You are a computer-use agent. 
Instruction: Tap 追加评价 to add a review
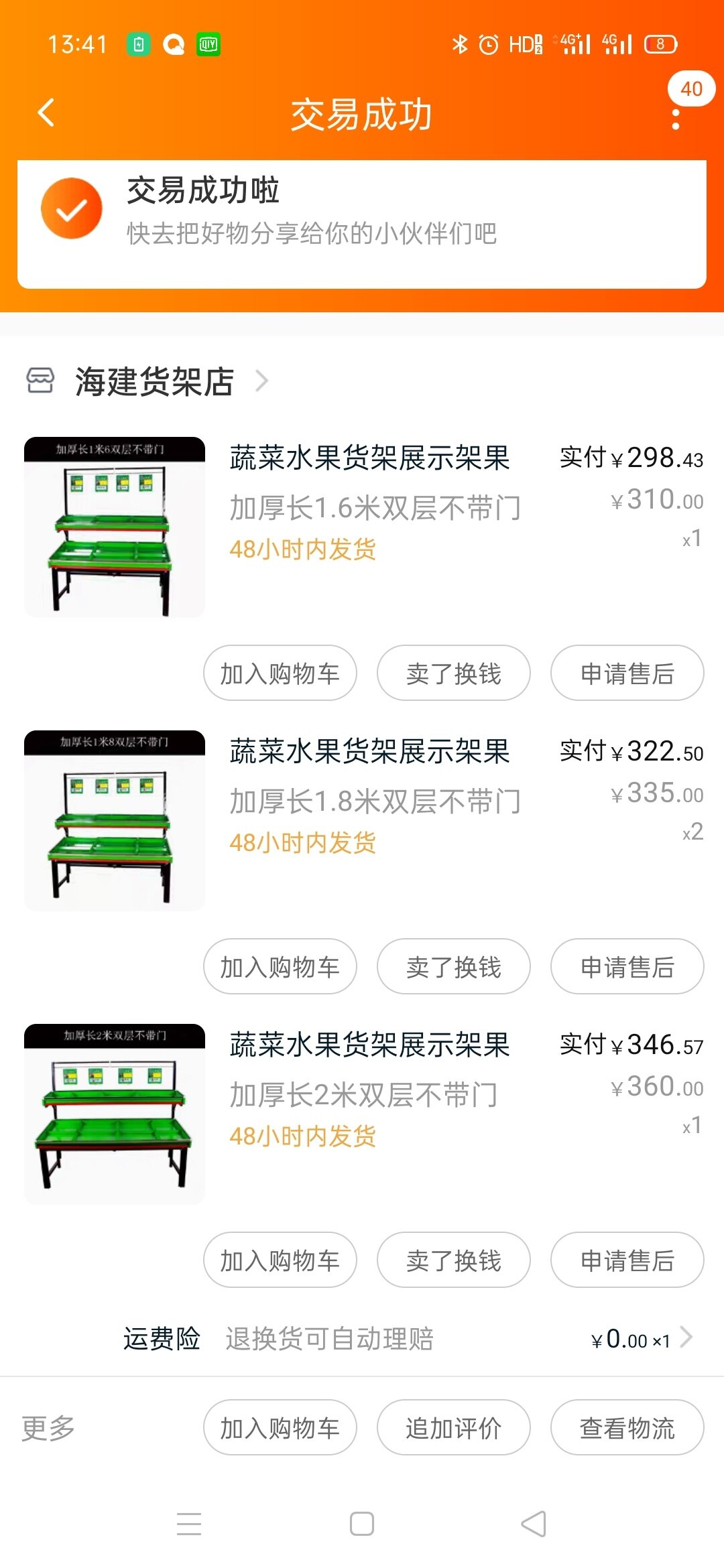tap(453, 1428)
